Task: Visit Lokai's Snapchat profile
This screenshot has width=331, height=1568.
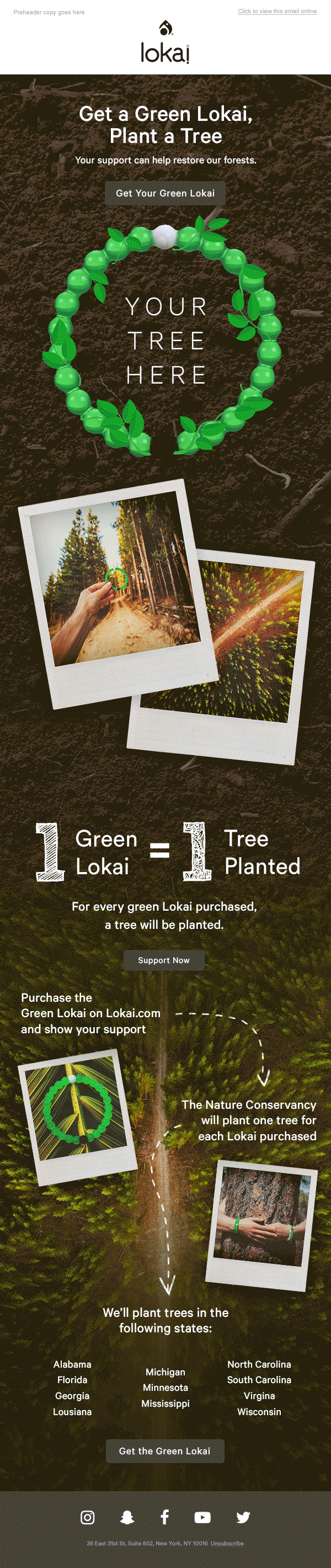Action: 127,1517
